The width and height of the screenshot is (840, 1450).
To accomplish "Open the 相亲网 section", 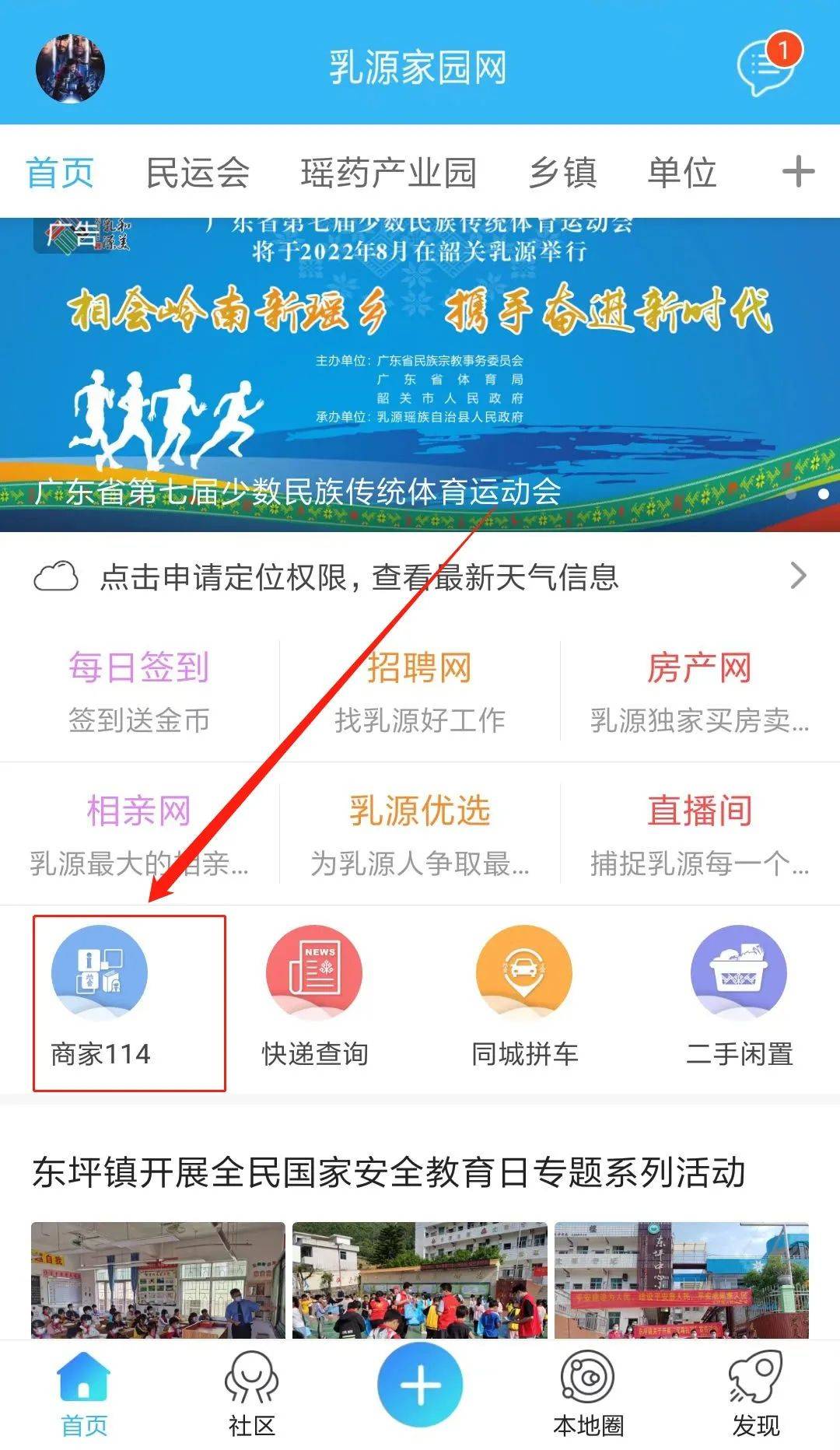I will tap(139, 834).
